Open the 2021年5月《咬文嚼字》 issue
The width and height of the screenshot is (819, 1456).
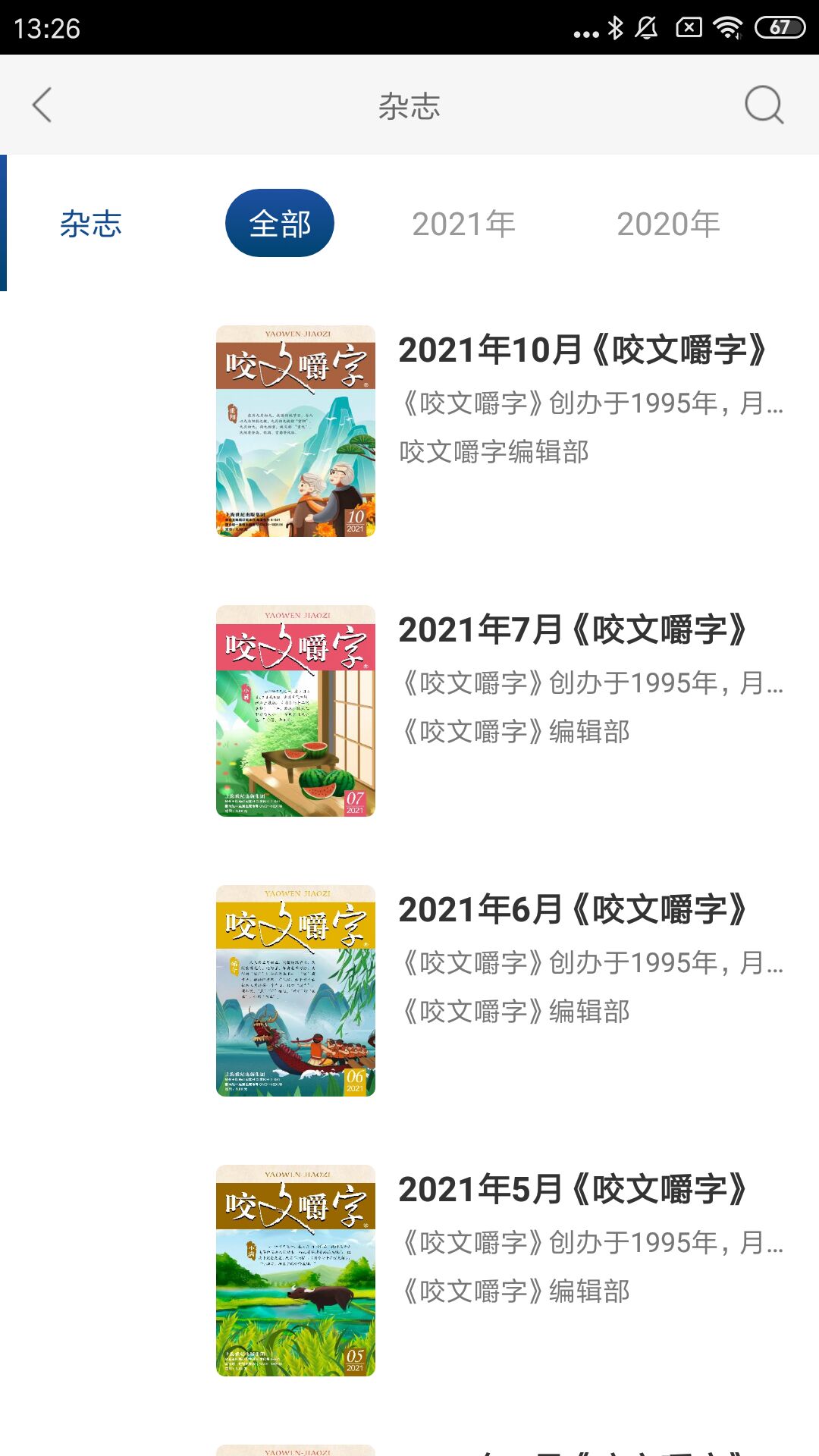(573, 1190)
